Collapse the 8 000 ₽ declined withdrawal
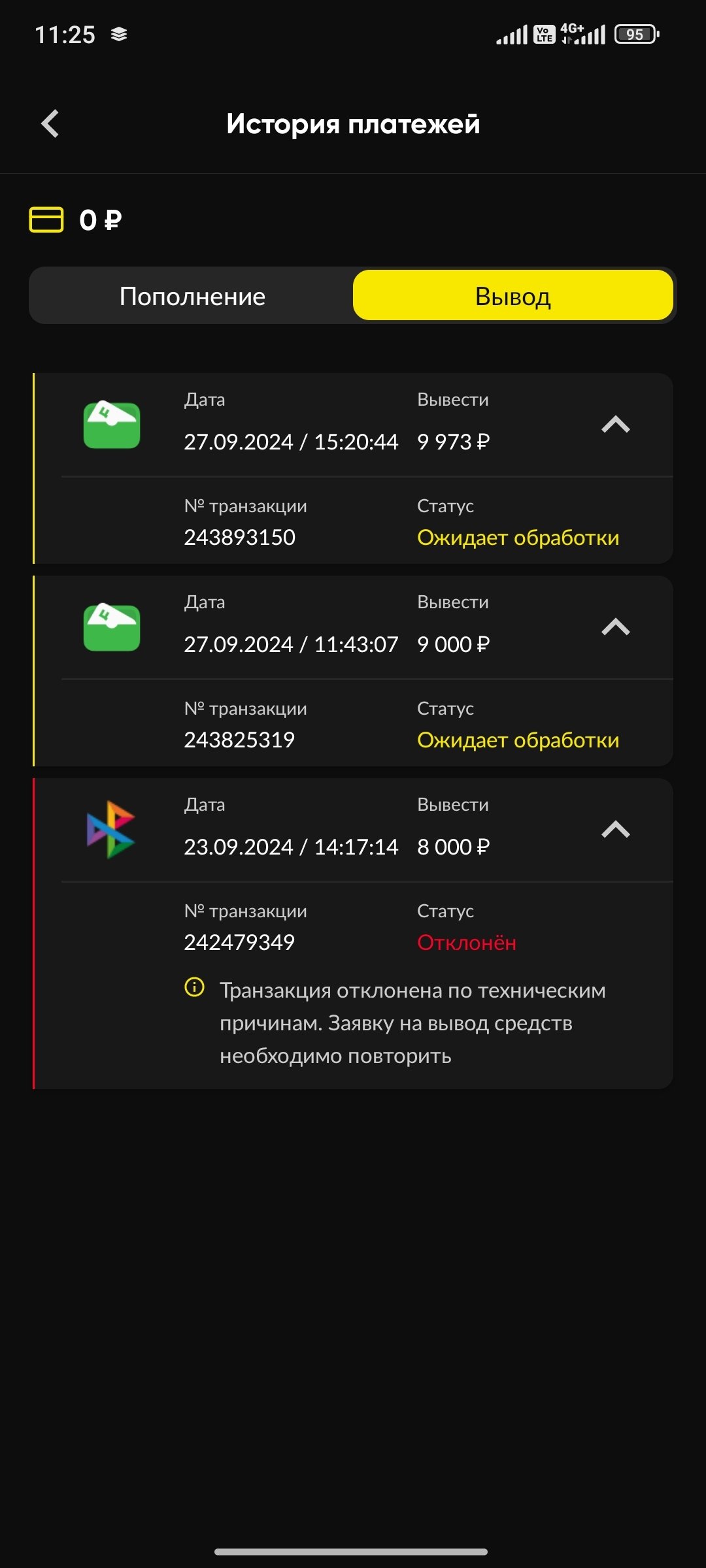The width and height of the screenshot is (706, 1568). (615, 830)
